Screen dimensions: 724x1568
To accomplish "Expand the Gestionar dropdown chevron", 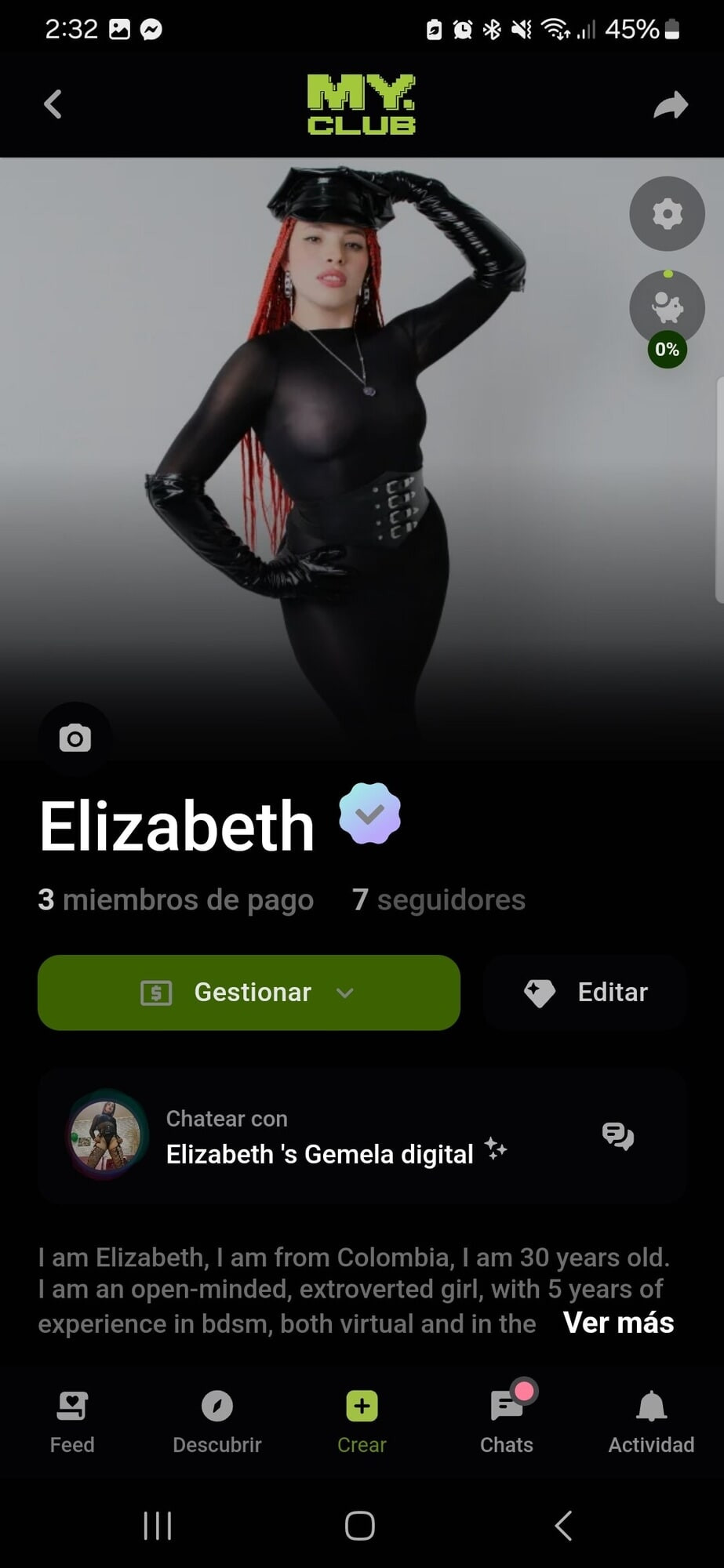I will (345, 993).
